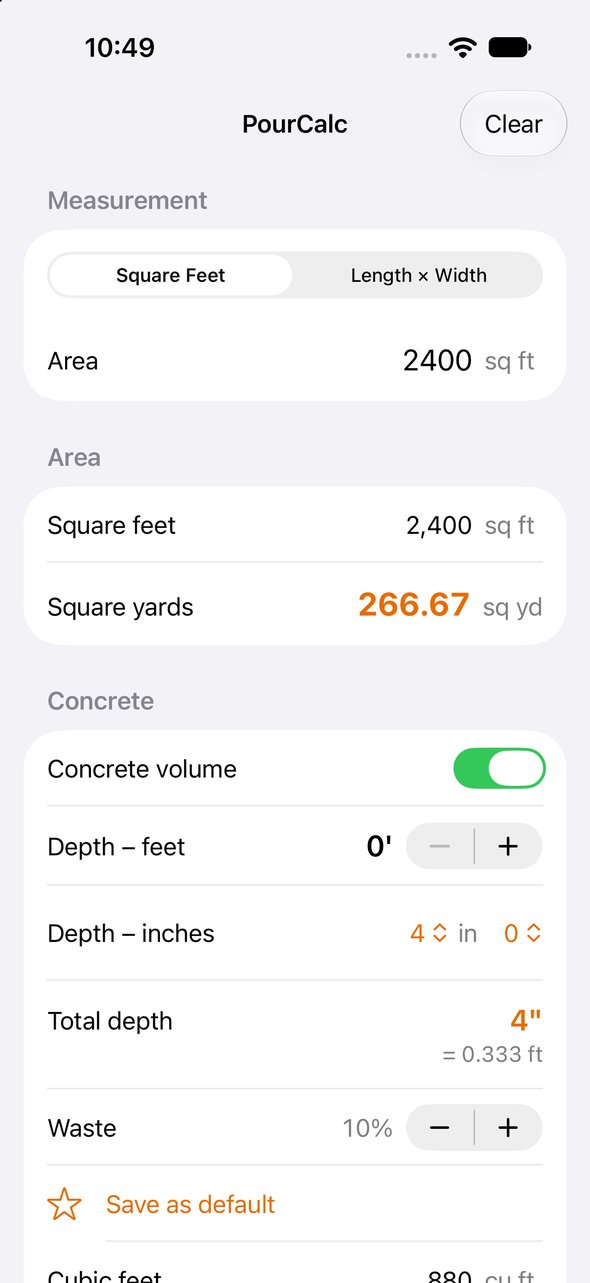Select the Square Feet segment
Image resolution: width=590 pixels, height=1283 pixels.
(x=171, y=275)
